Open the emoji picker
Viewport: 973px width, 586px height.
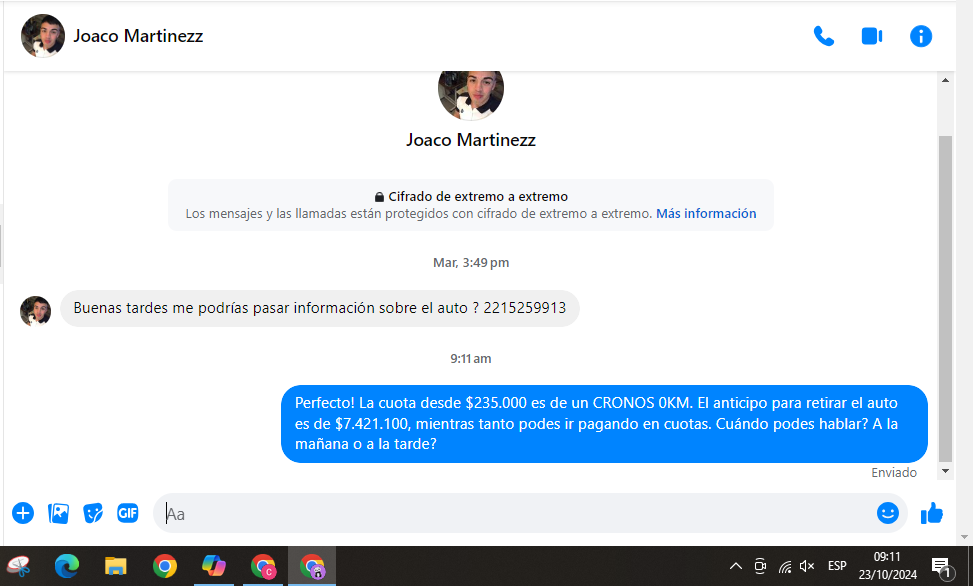(x=887, y=513)
